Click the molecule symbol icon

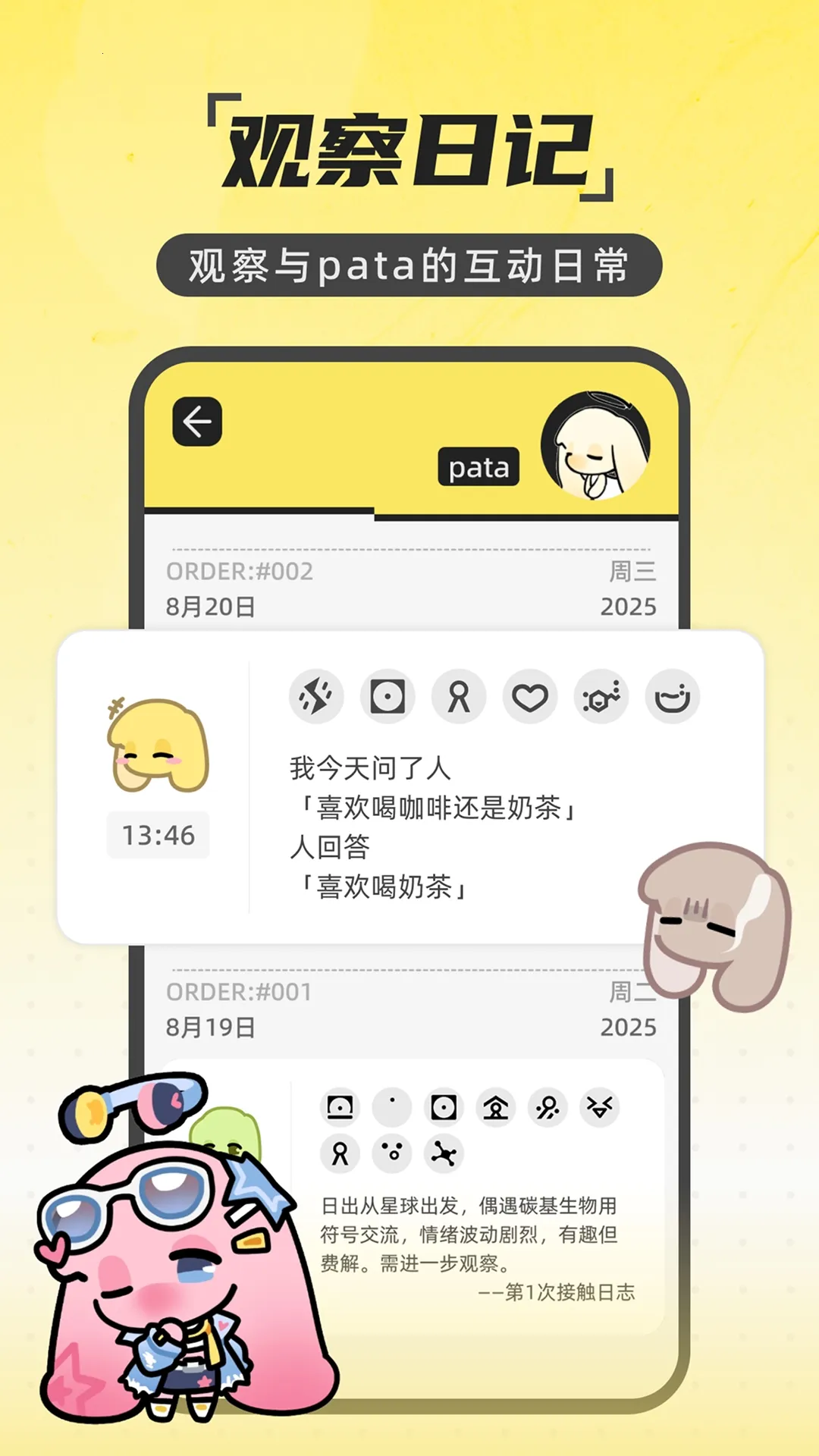(600, 697)
